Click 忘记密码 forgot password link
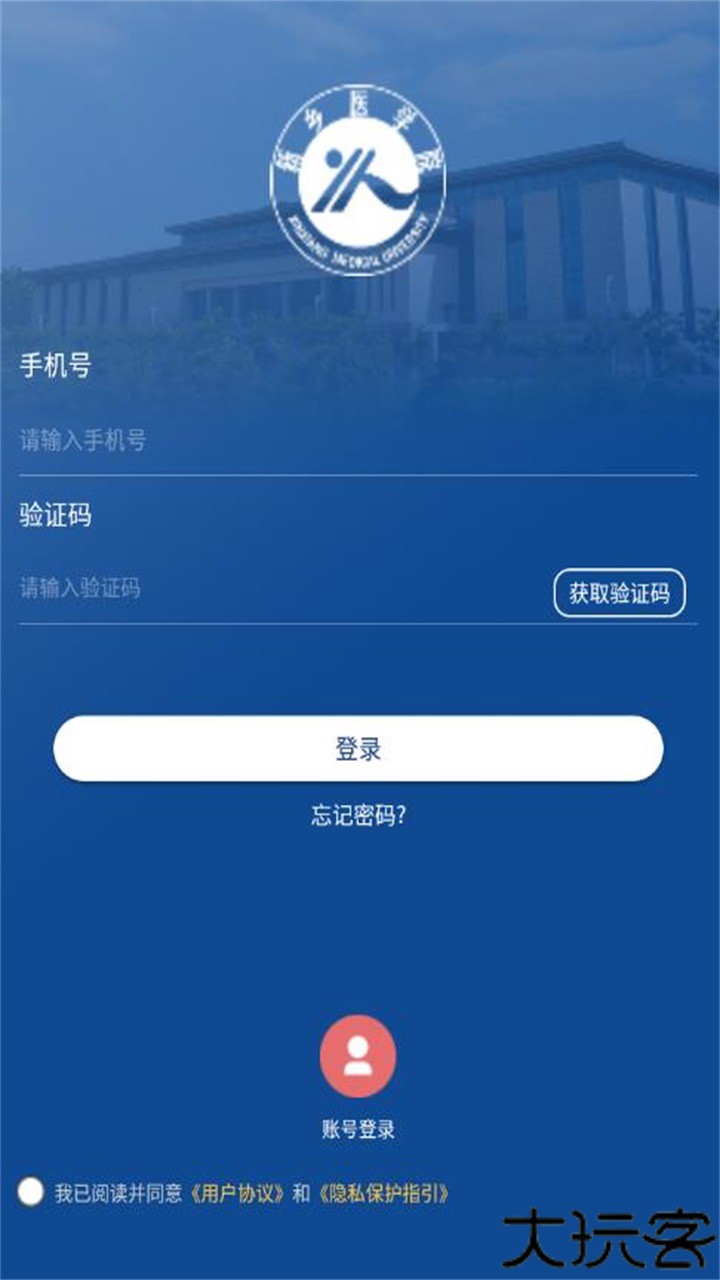The width and height of the screenshot is (720, 1280). 358,815
